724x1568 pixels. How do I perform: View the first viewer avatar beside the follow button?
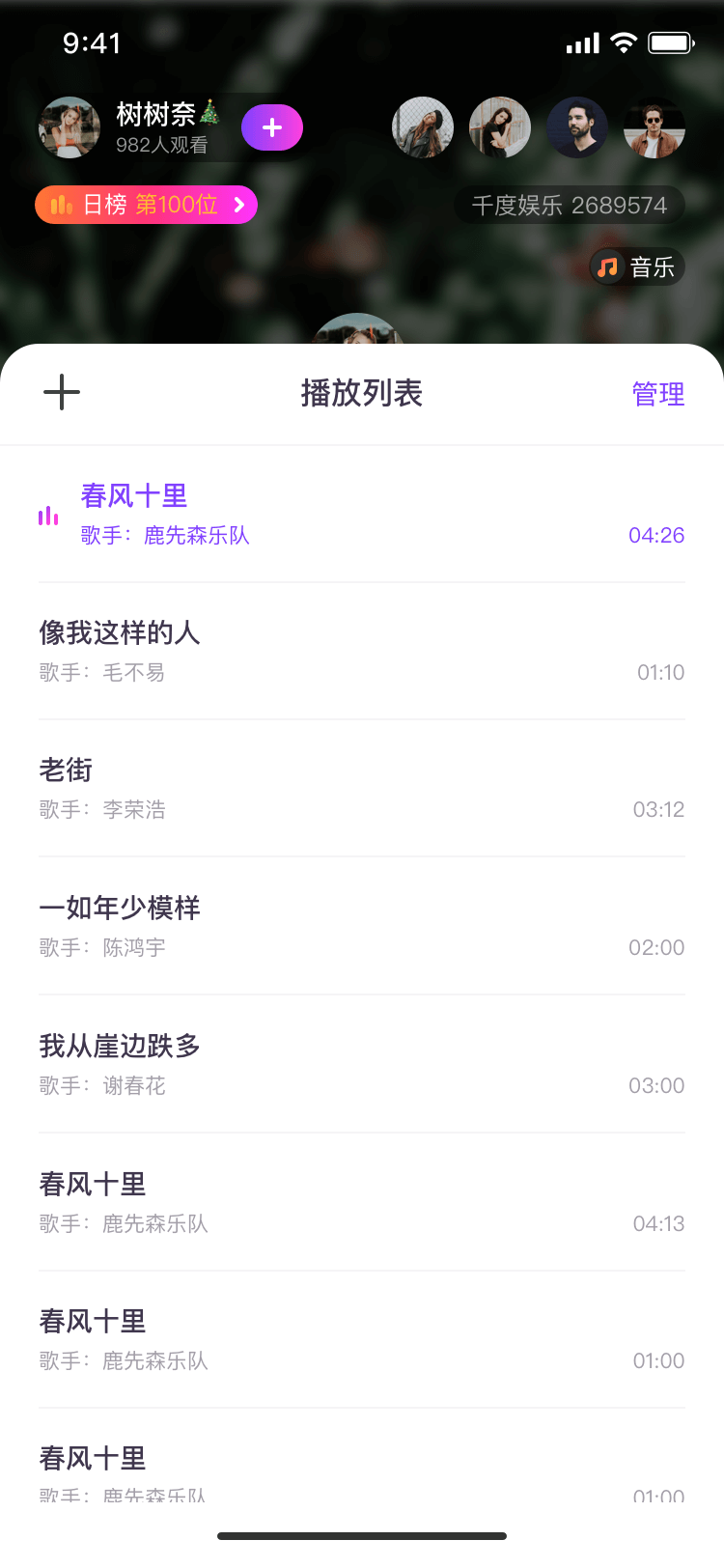(423, 127)
